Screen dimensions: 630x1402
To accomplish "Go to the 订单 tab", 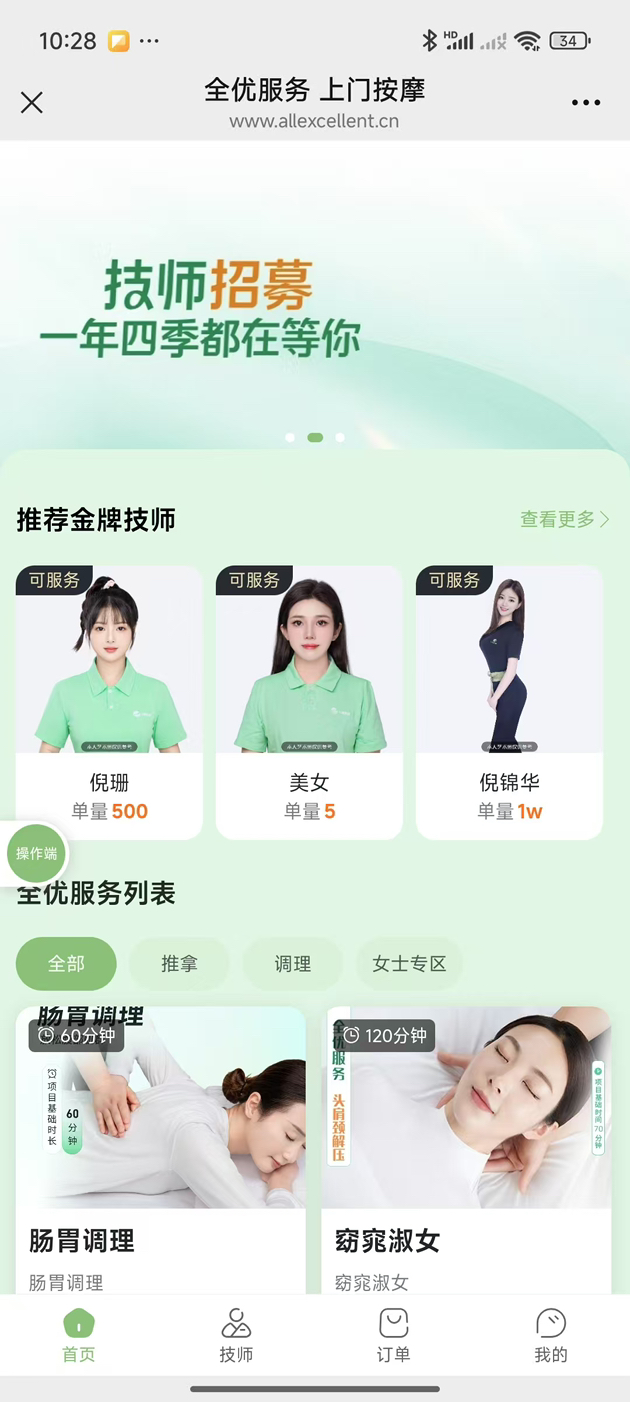I will coord(393,1336).
